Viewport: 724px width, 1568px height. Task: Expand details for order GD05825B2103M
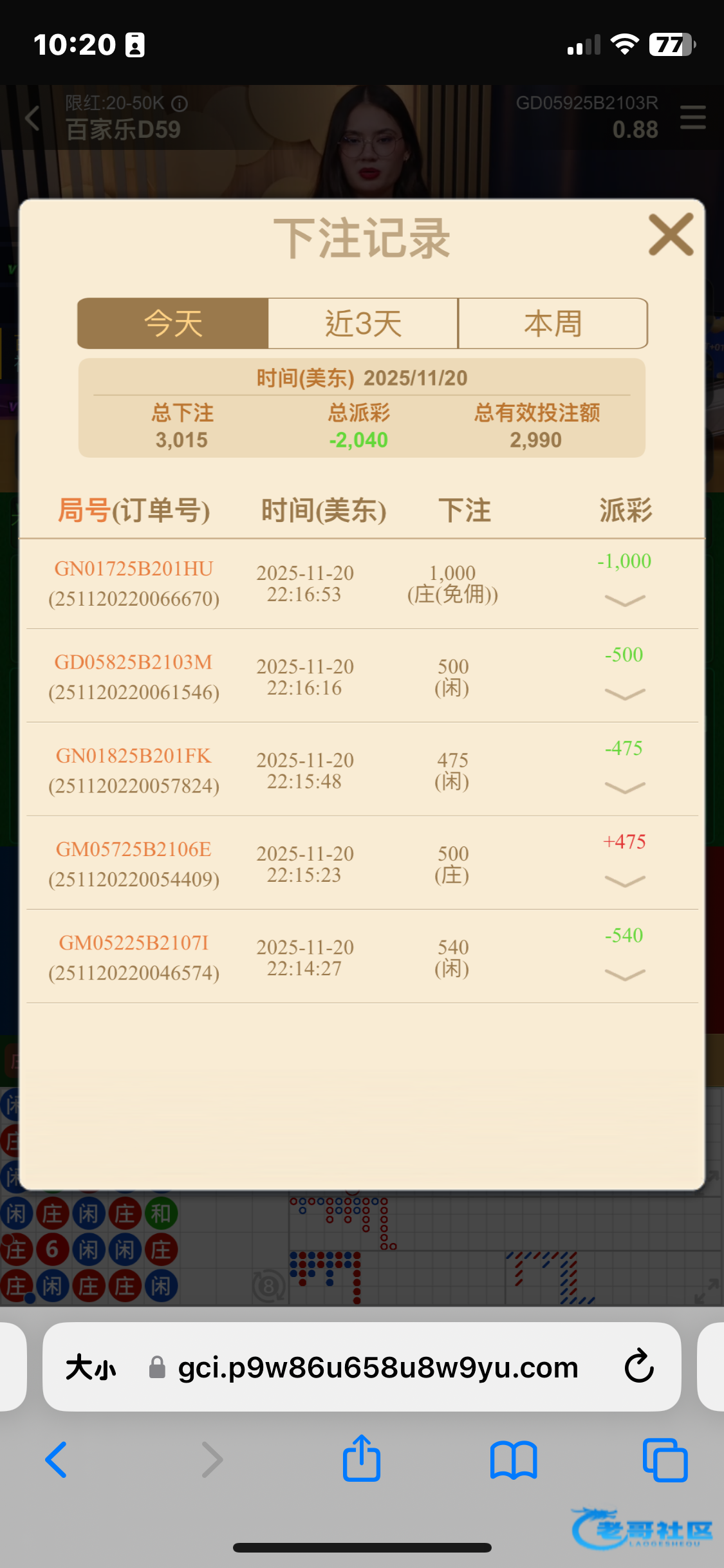[x=624, y=694]
